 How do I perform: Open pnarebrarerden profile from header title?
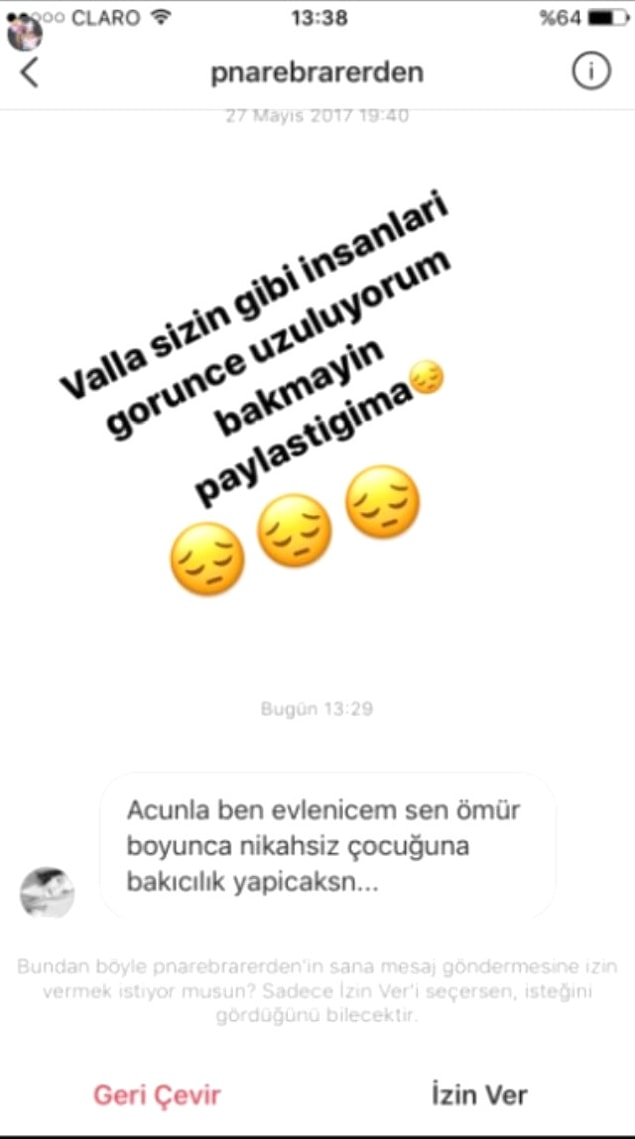[x=317, y=73]
